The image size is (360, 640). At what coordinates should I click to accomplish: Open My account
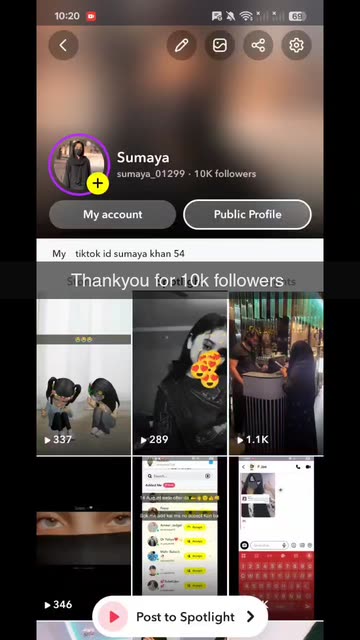coord(113,215)
